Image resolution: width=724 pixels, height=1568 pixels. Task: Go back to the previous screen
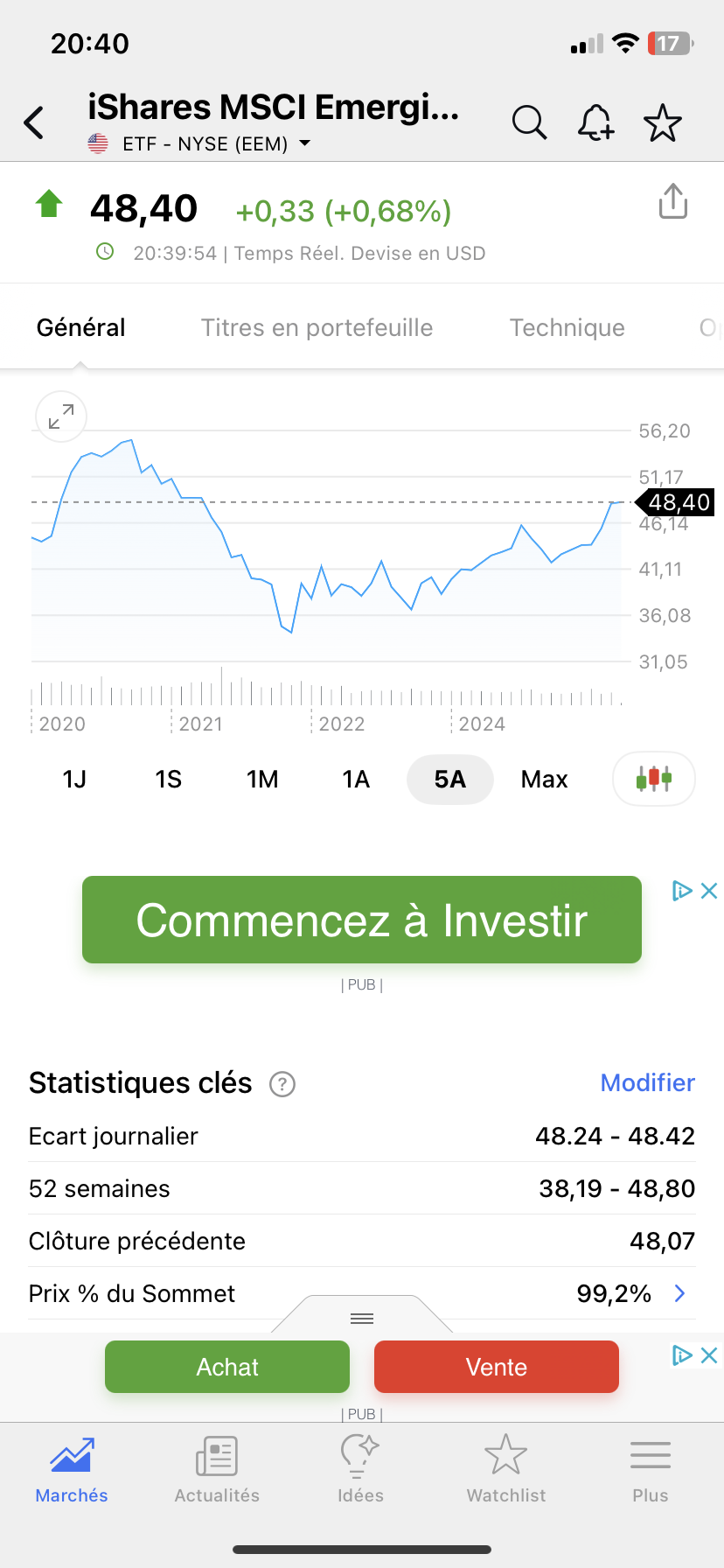pyautogui.click(x=34, y=122)
